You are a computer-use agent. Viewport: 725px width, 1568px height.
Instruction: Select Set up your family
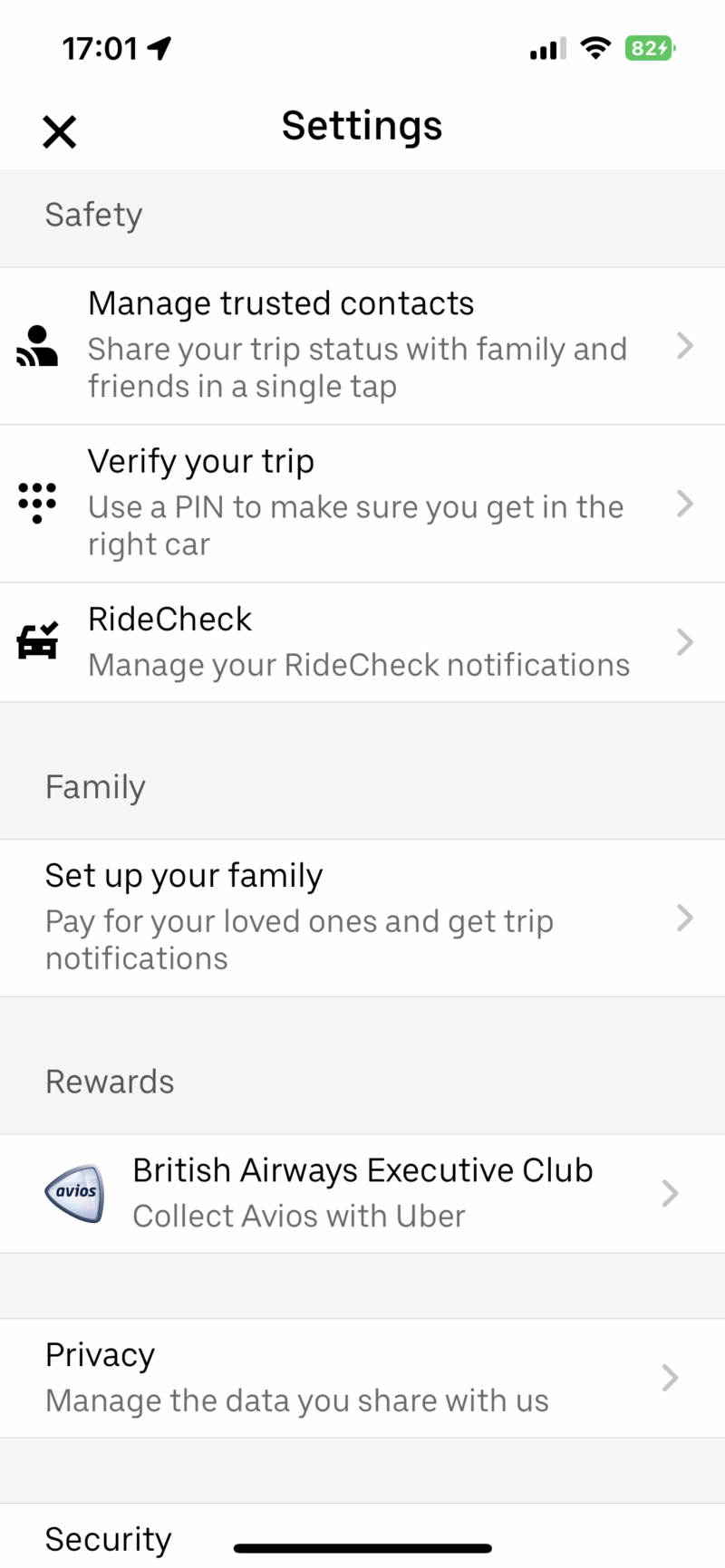tap(362, 919)
